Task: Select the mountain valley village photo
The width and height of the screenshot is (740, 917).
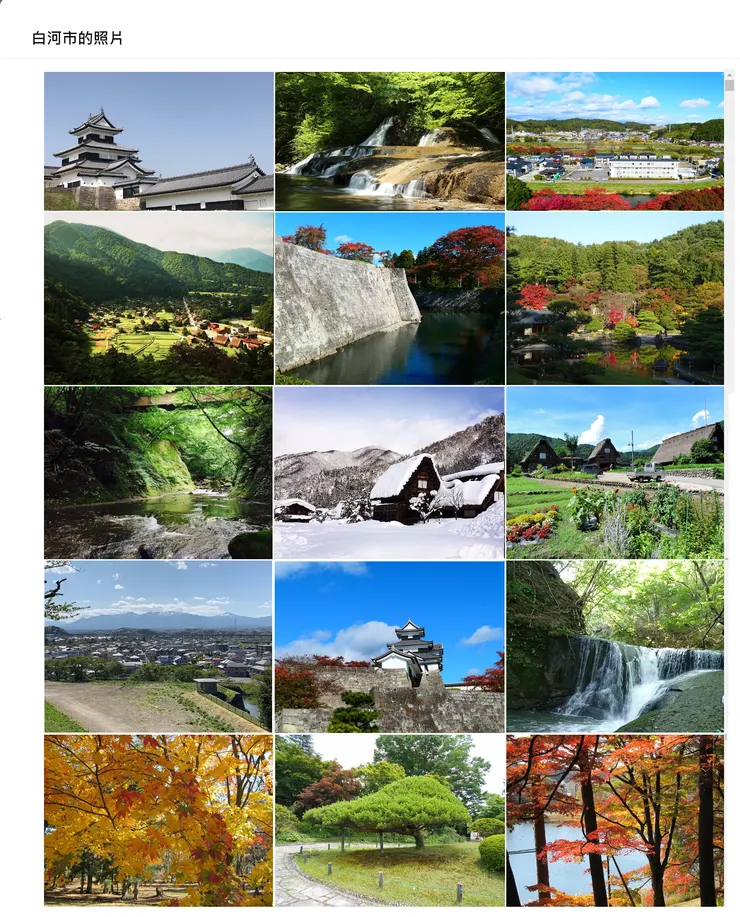Action: (x=158, y=298)
